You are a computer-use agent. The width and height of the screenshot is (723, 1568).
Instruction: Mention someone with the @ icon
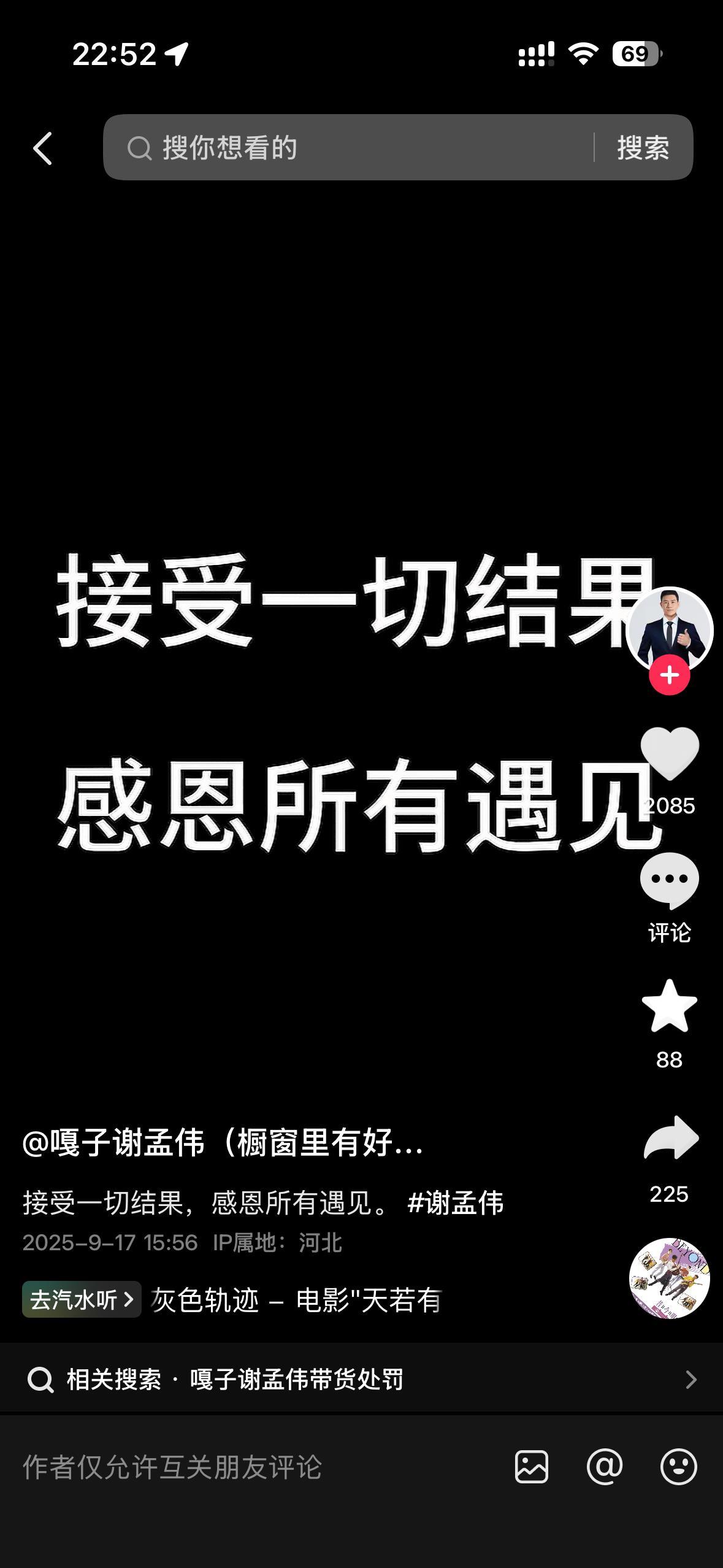605,1467
